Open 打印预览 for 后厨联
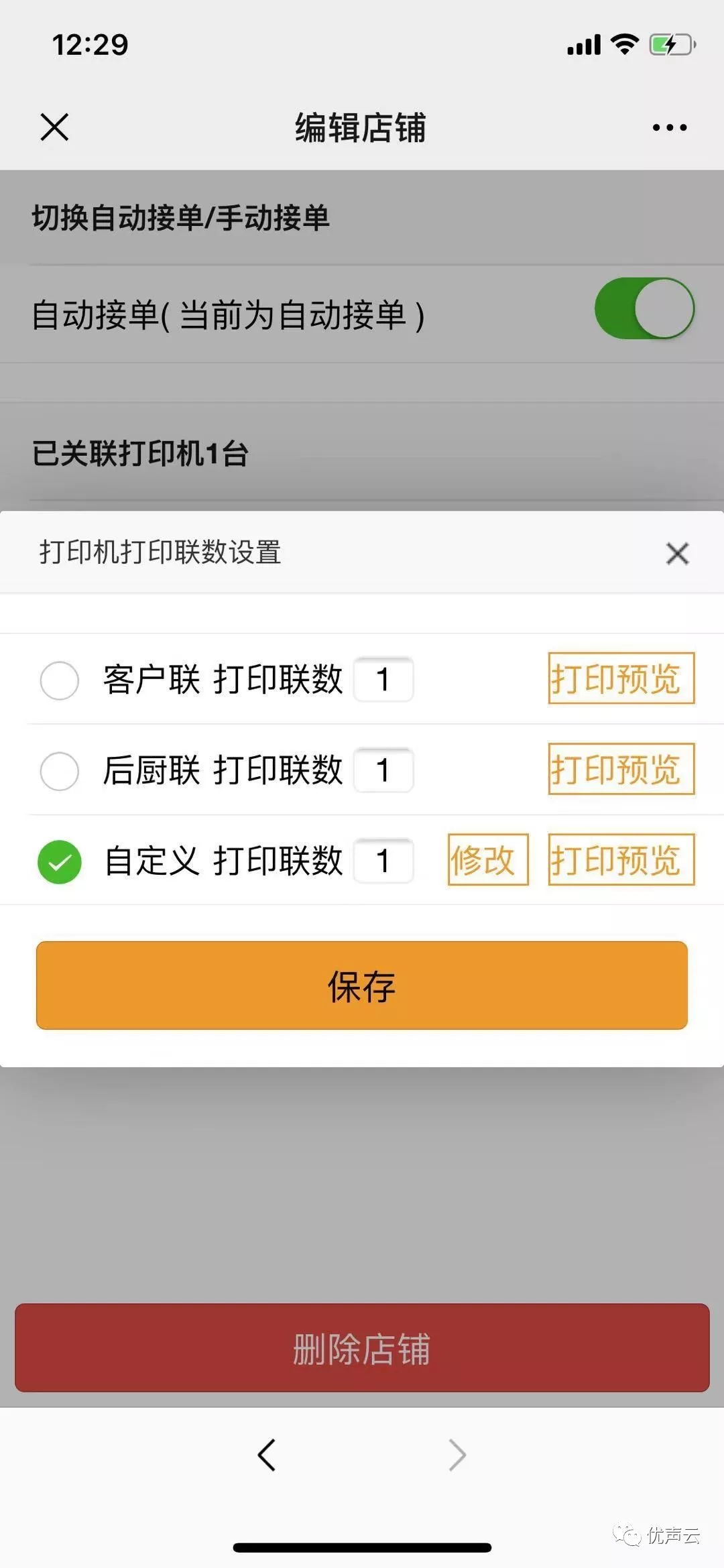This screenshot has width=724, height=1568. click(x=621, y=769)
